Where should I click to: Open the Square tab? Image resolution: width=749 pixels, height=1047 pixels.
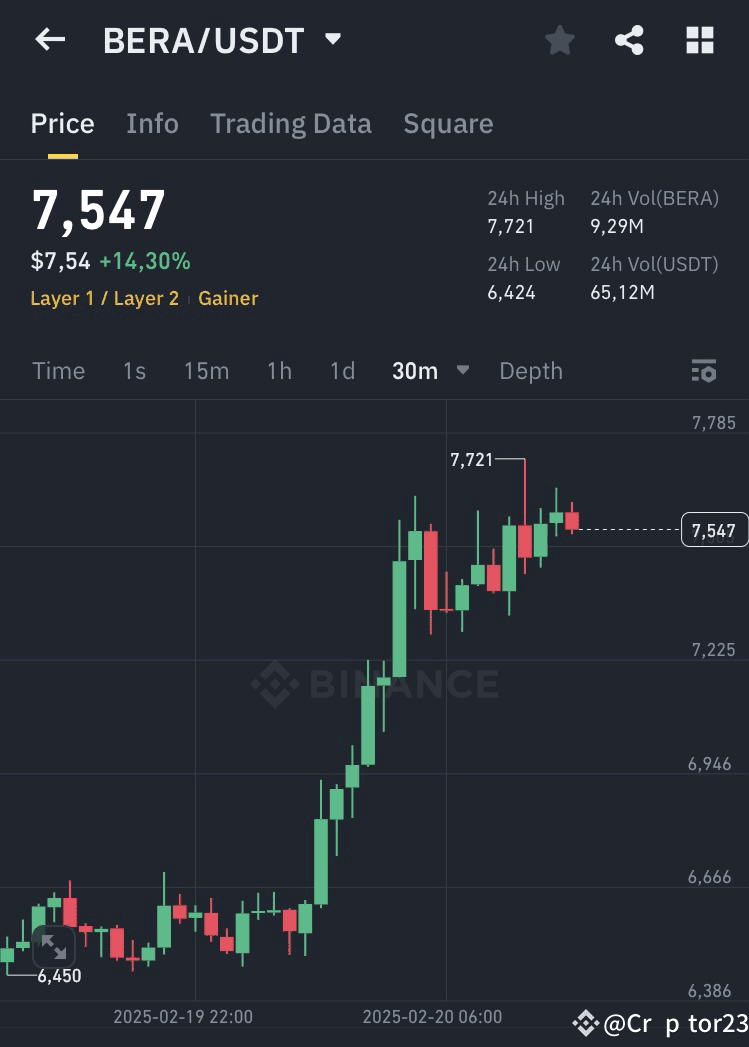(x=448, y=123)
